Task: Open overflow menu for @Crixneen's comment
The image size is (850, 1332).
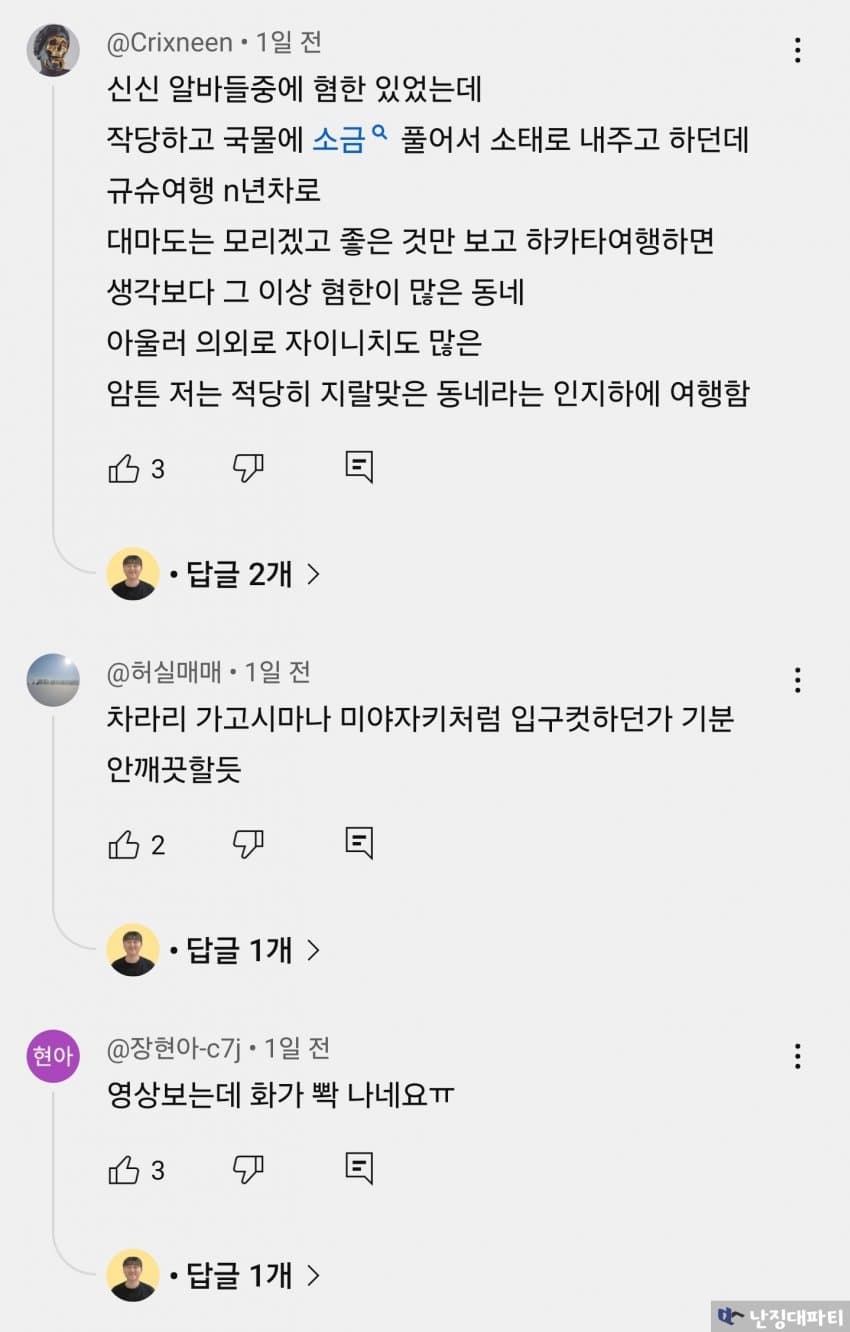Action: [797, 50]
